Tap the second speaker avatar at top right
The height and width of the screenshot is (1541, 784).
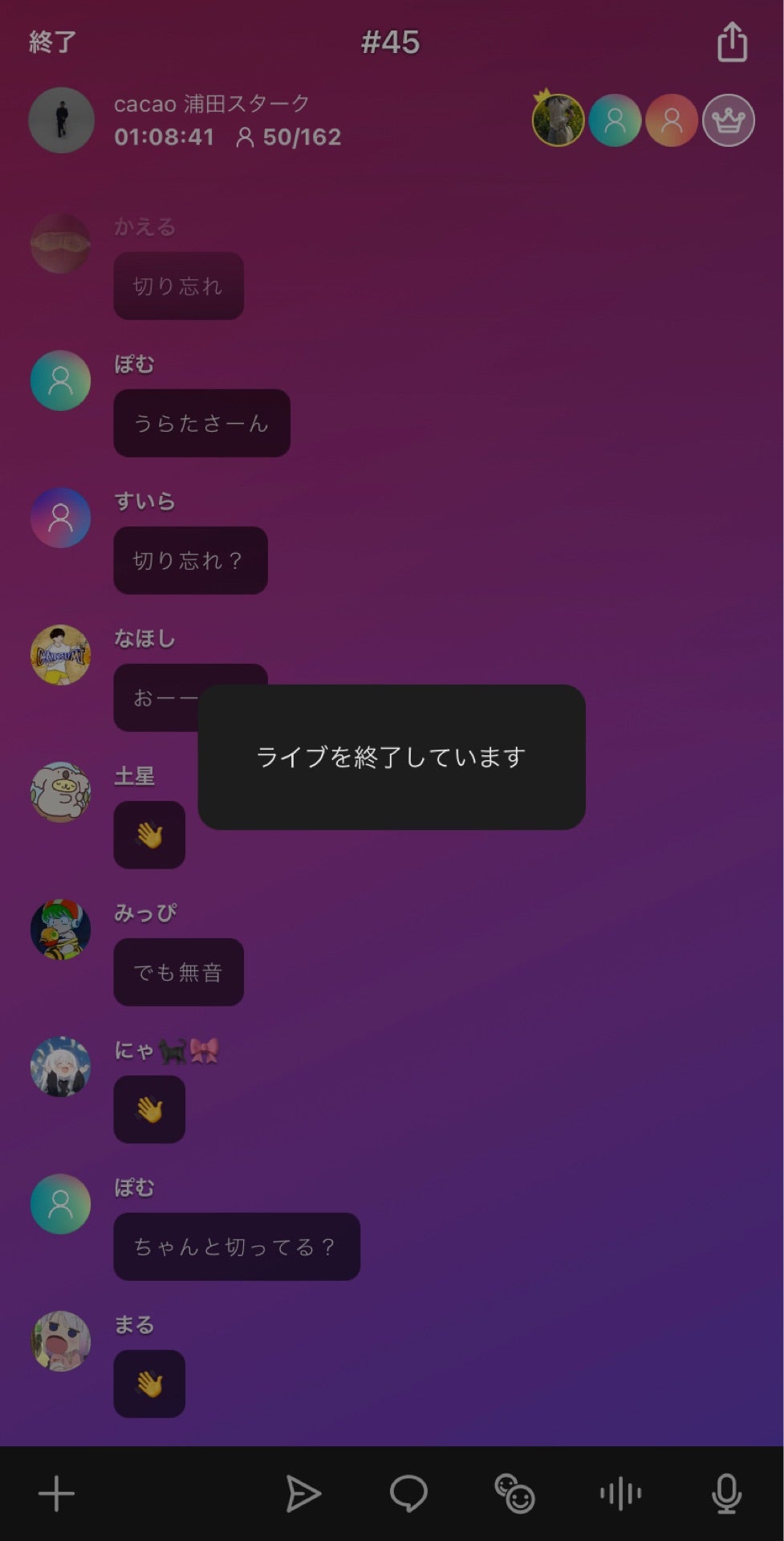coord(615,120)
